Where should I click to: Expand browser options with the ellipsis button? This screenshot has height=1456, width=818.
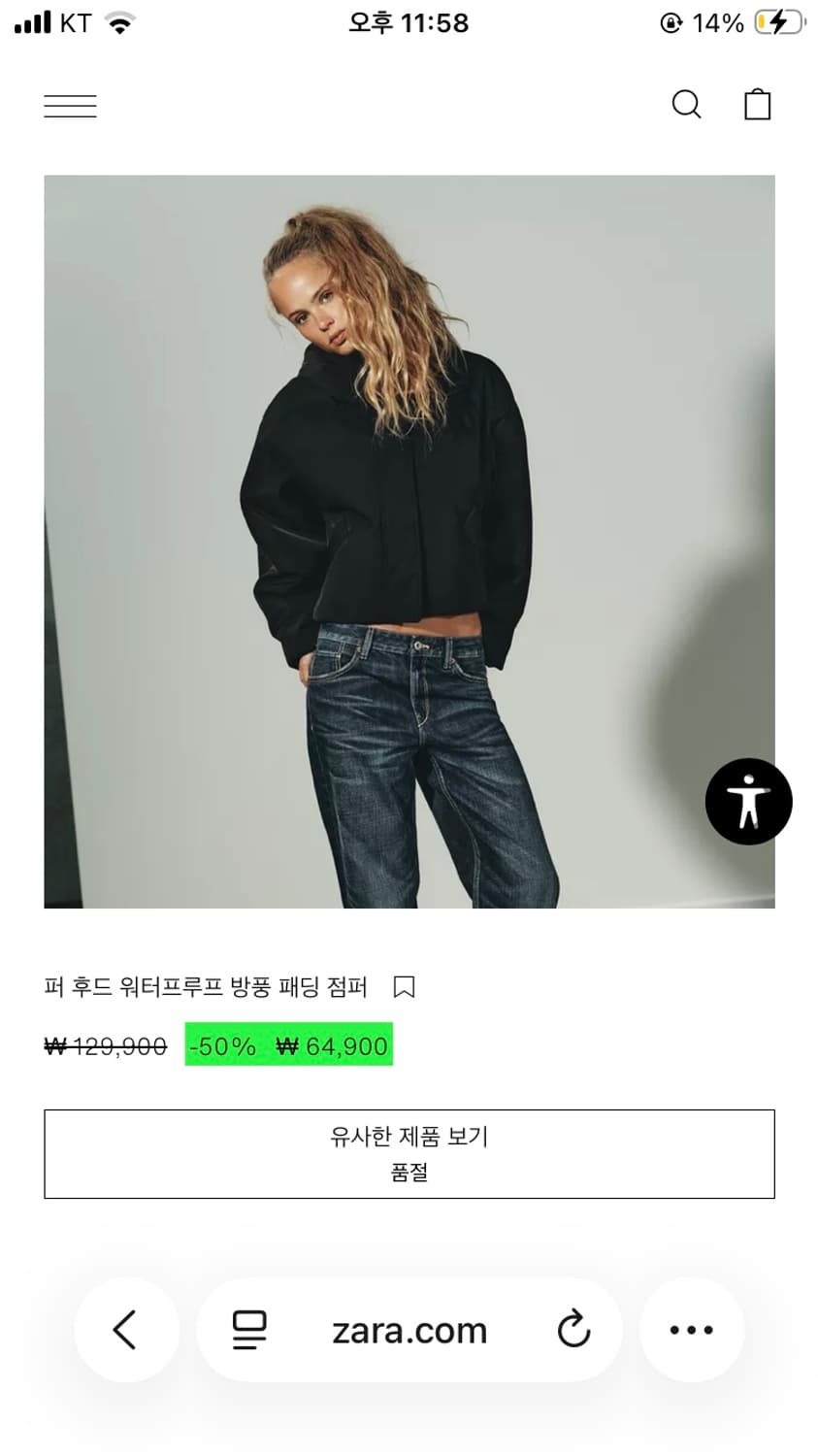(690, 1330)
